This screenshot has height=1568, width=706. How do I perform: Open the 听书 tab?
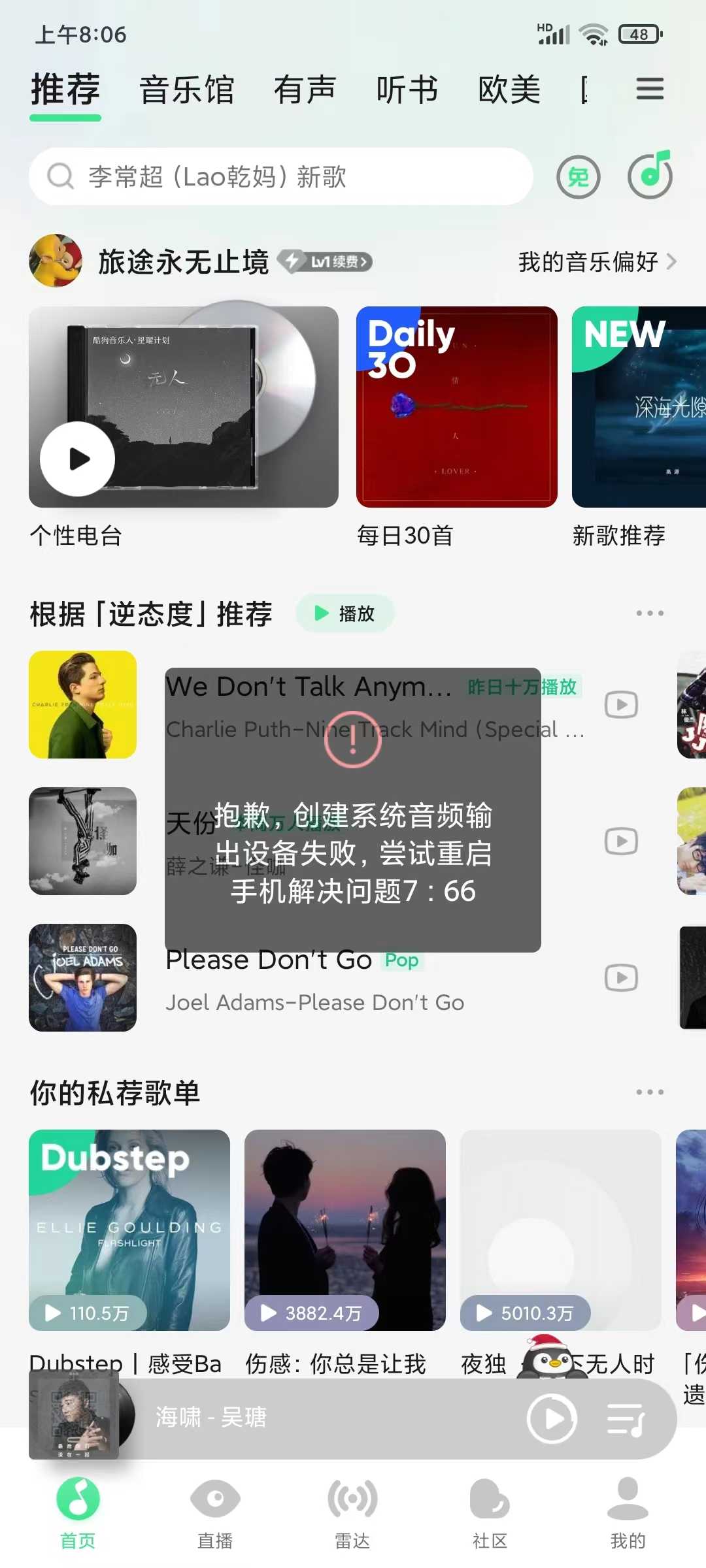click(407, 90)
